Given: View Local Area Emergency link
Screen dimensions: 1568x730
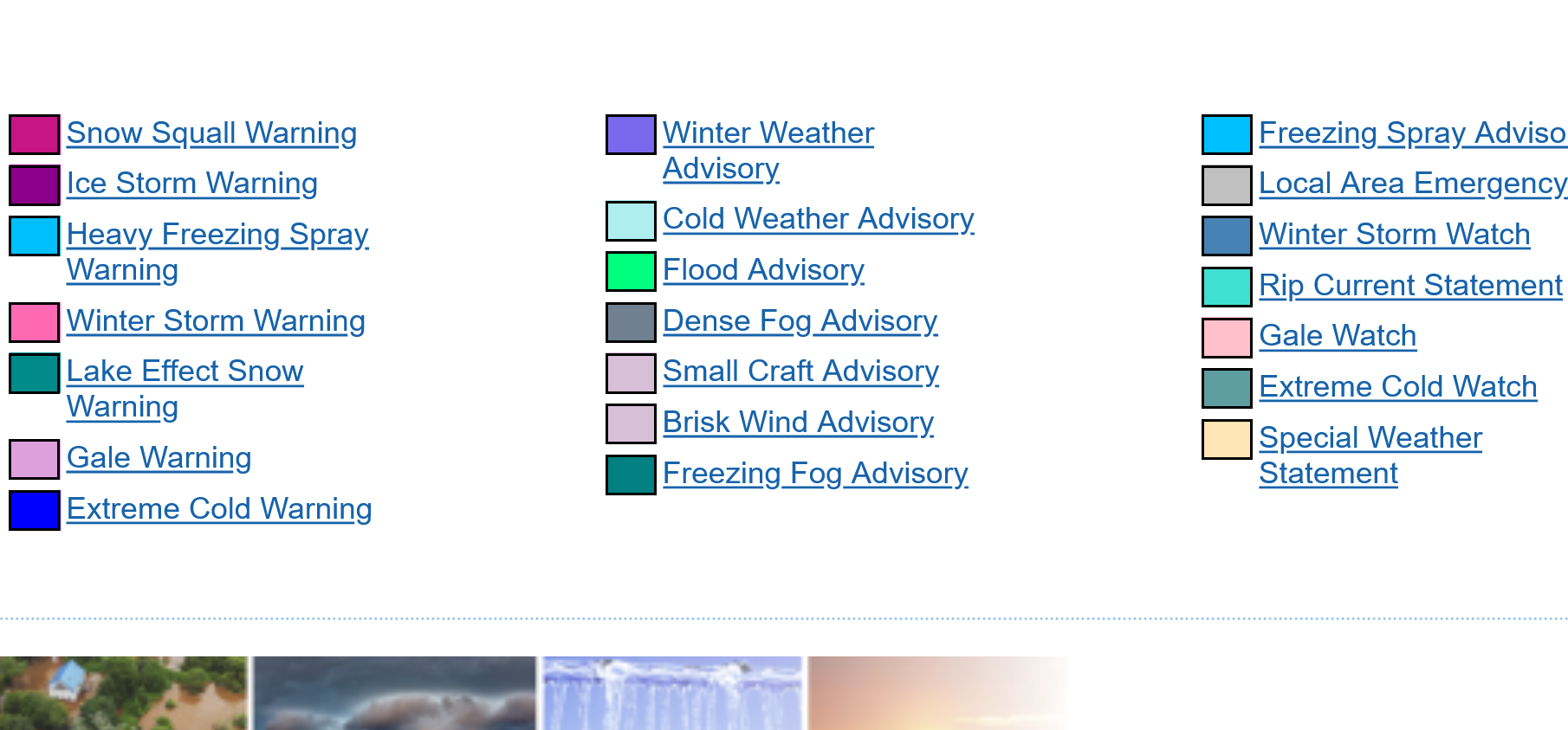Looking at the screenshot, I should 1411,184.
